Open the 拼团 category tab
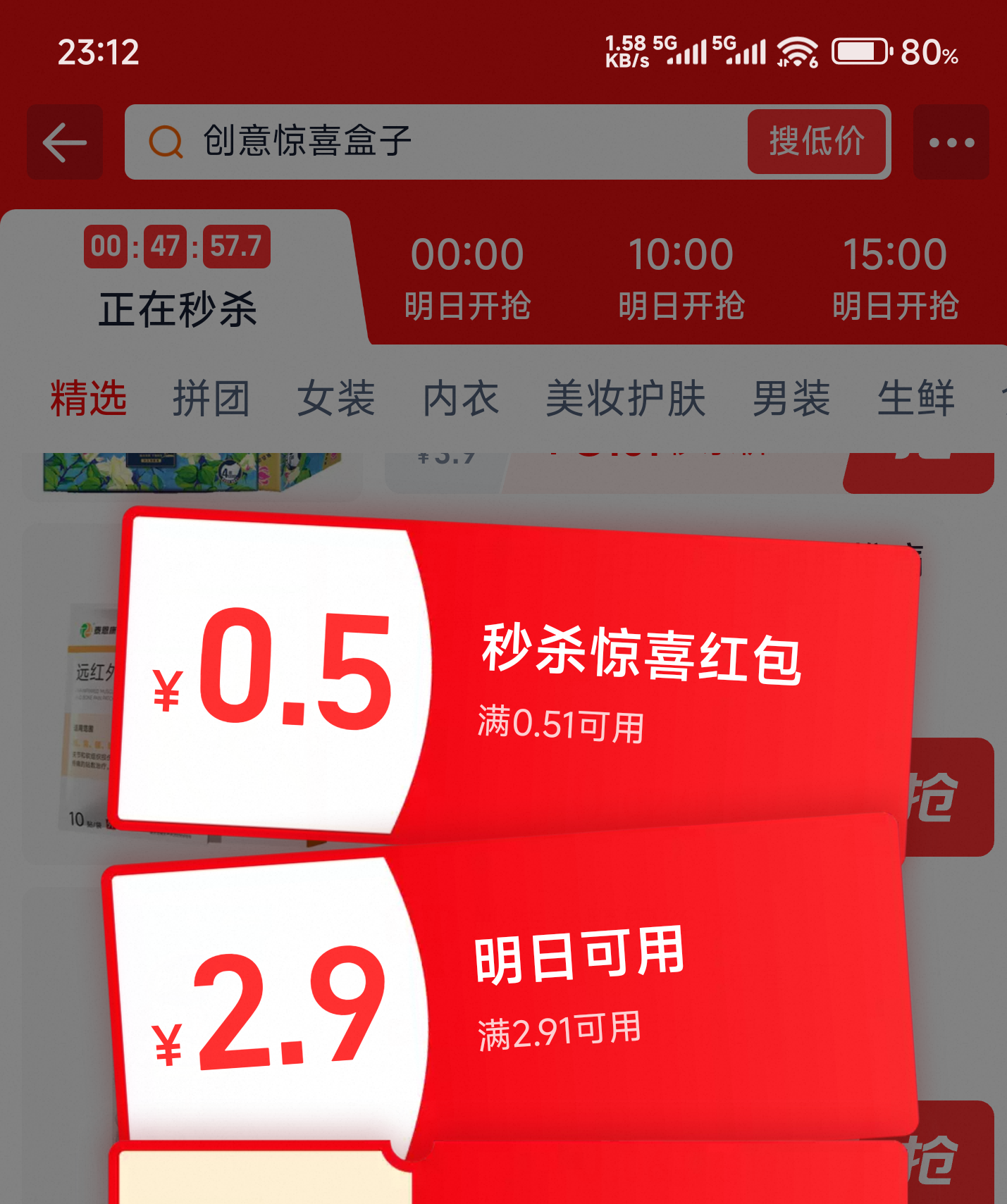The image size is (1007, 1204). pos(211,398)
